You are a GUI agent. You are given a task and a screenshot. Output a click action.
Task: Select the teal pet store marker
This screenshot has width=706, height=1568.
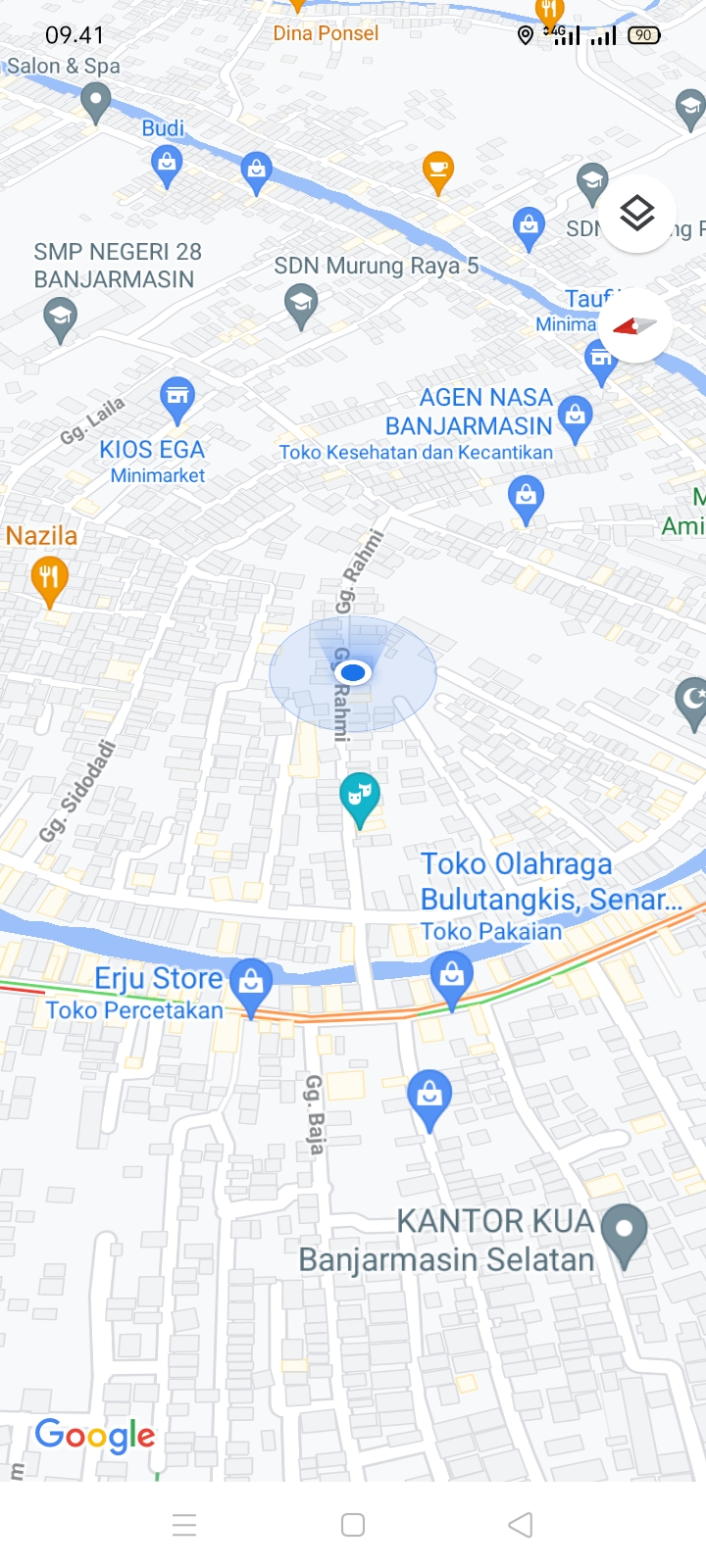[x=360, y=795]
